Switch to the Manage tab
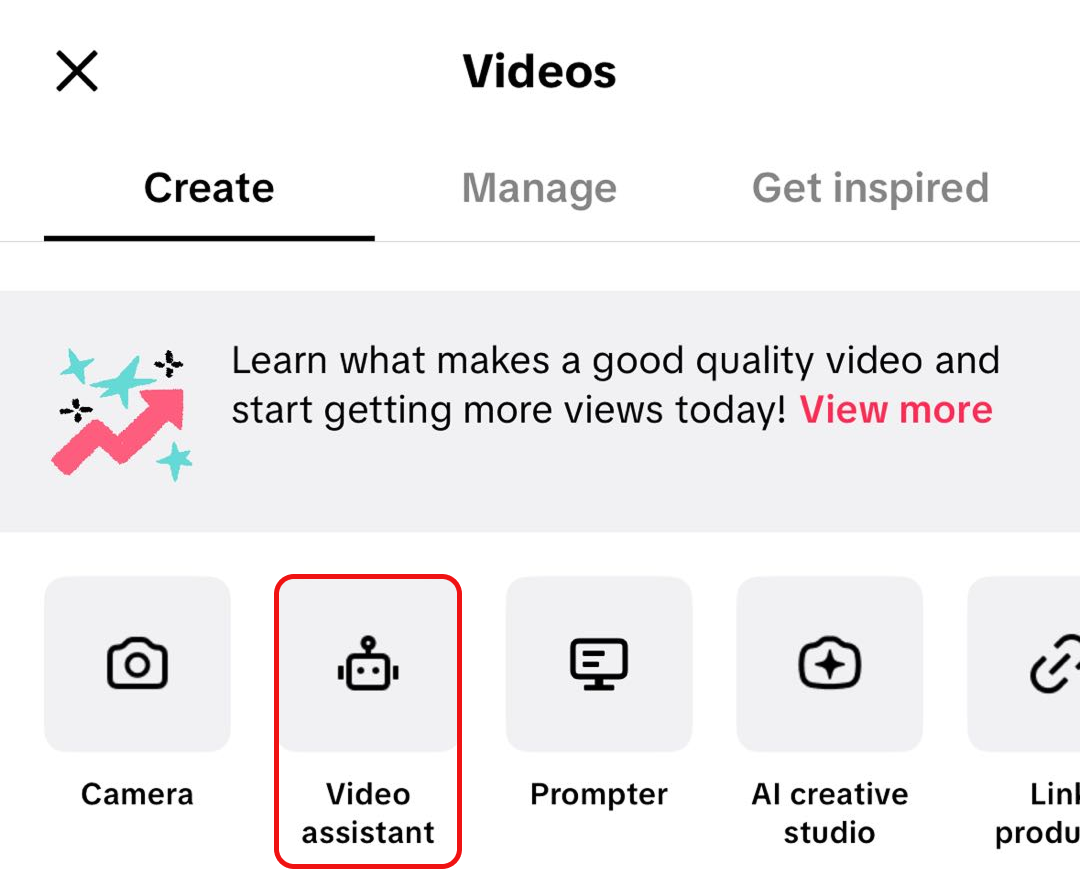The width and height of the screenshot is (1080, 884). pos(539,188)
